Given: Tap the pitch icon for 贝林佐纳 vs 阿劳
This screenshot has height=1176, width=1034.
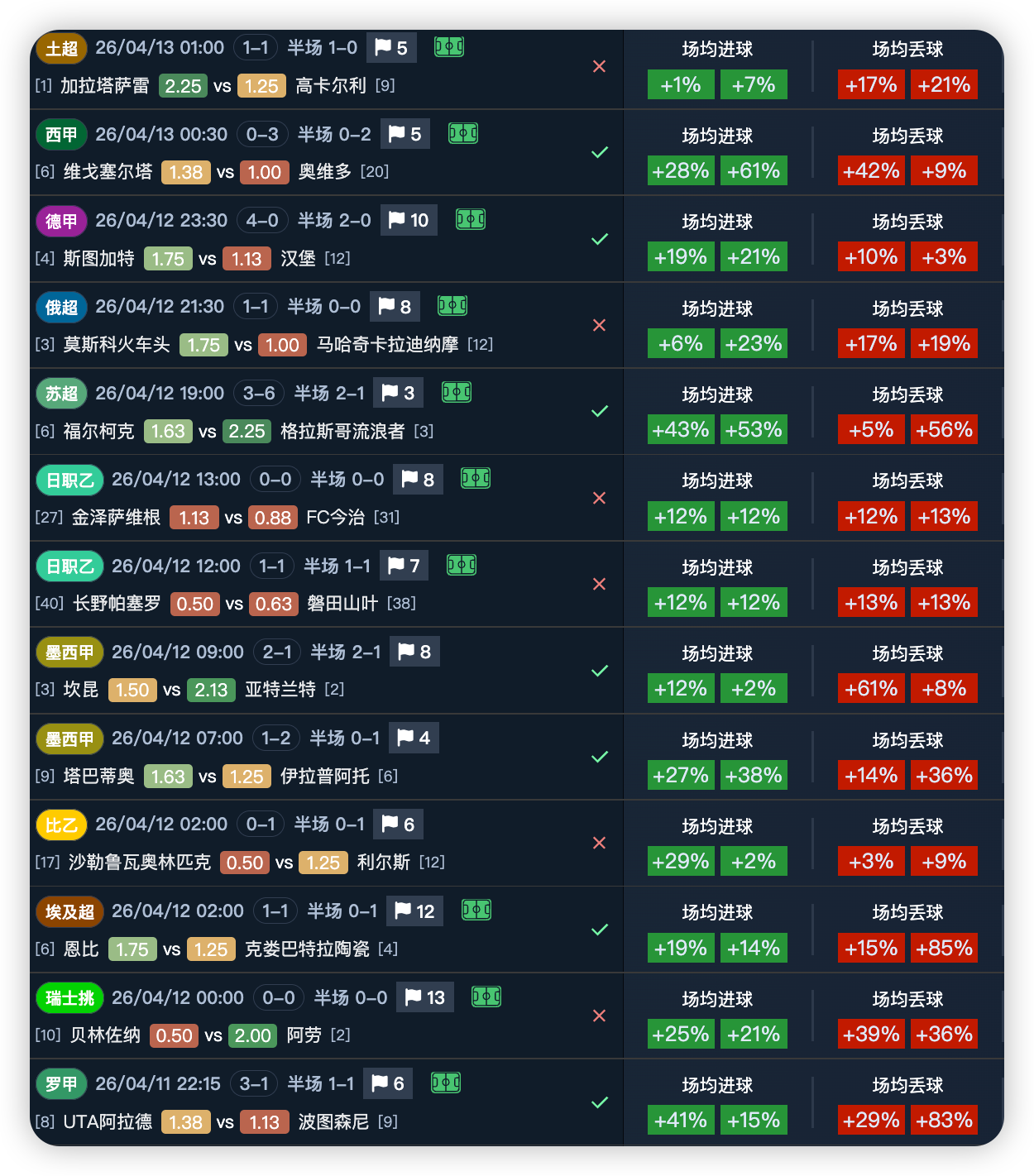Looking at the screenshot, I should pos(486,997).
